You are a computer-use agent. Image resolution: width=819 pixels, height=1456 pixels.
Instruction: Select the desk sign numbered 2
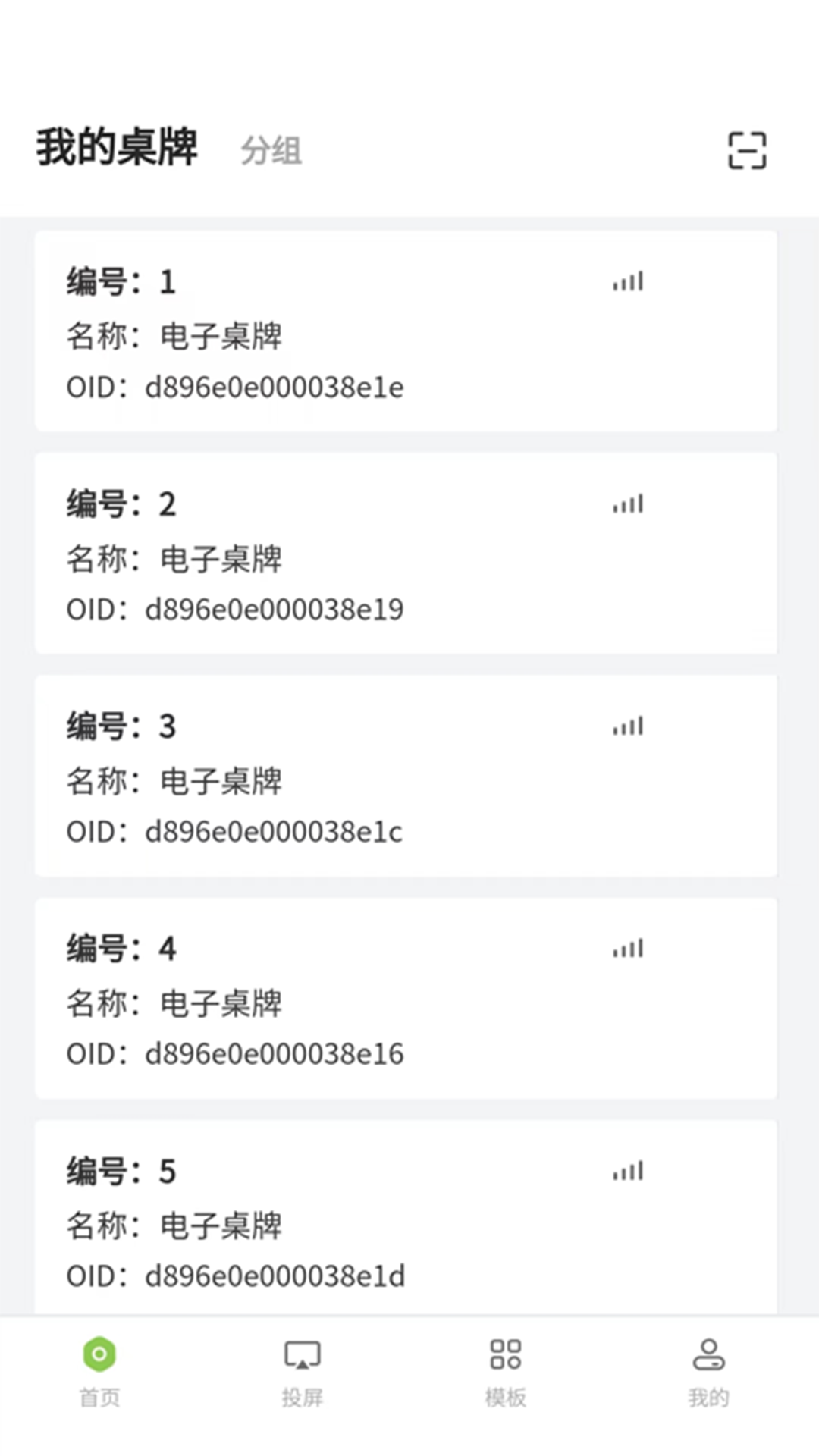406,554
